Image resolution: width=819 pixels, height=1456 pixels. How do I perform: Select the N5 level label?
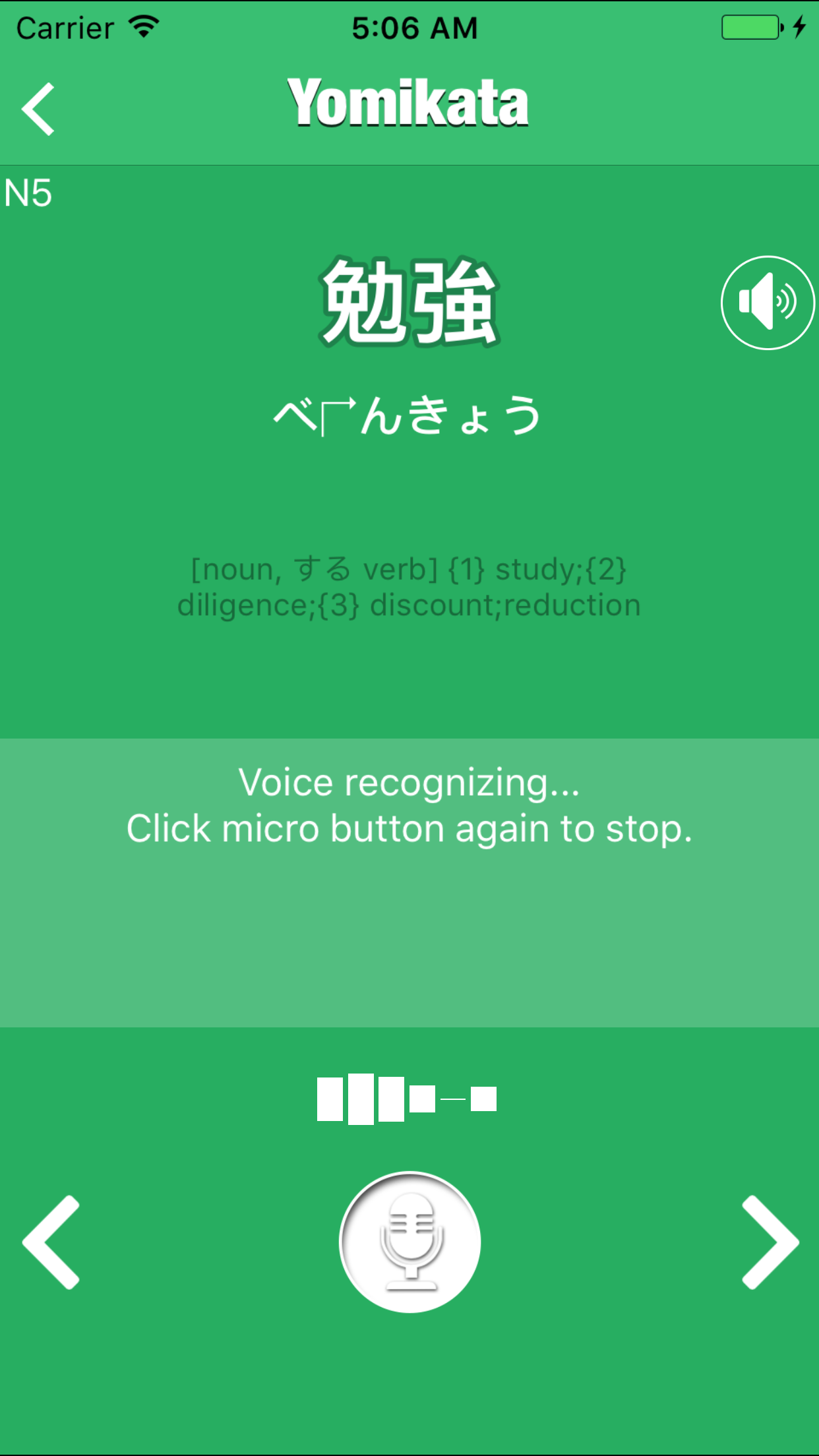point(28,193)
